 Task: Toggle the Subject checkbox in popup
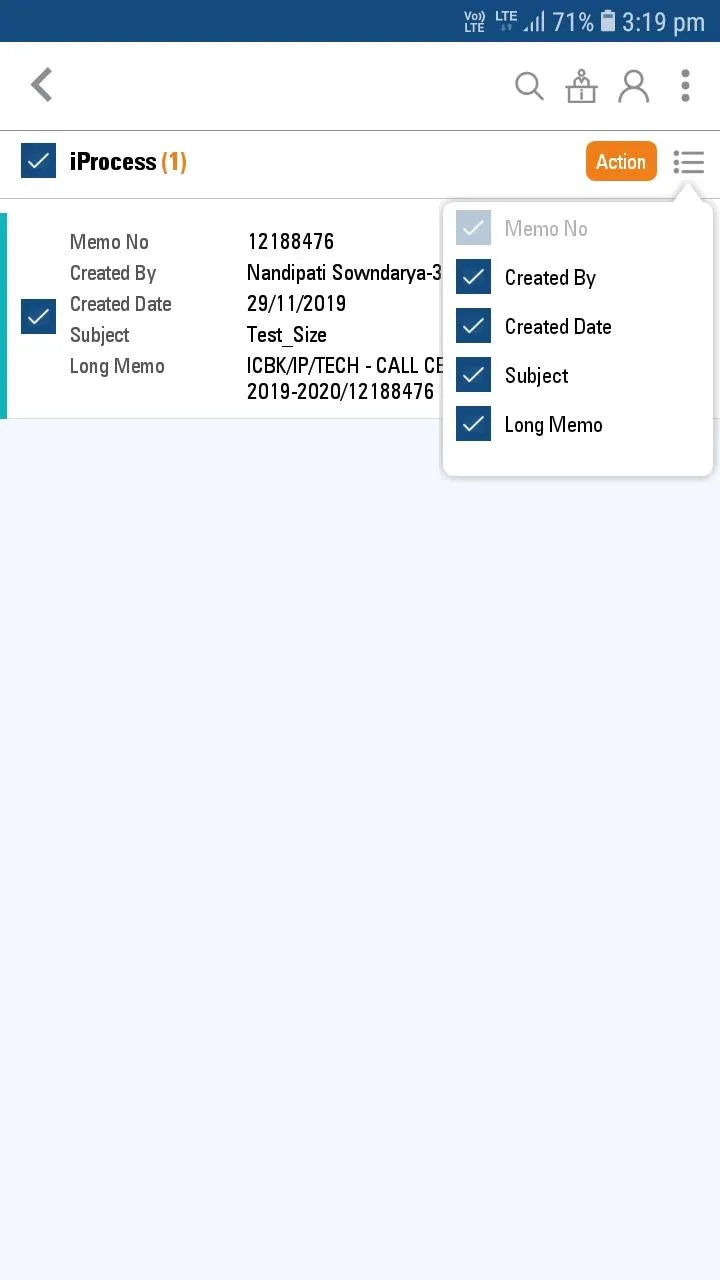[x=473, y=375]
